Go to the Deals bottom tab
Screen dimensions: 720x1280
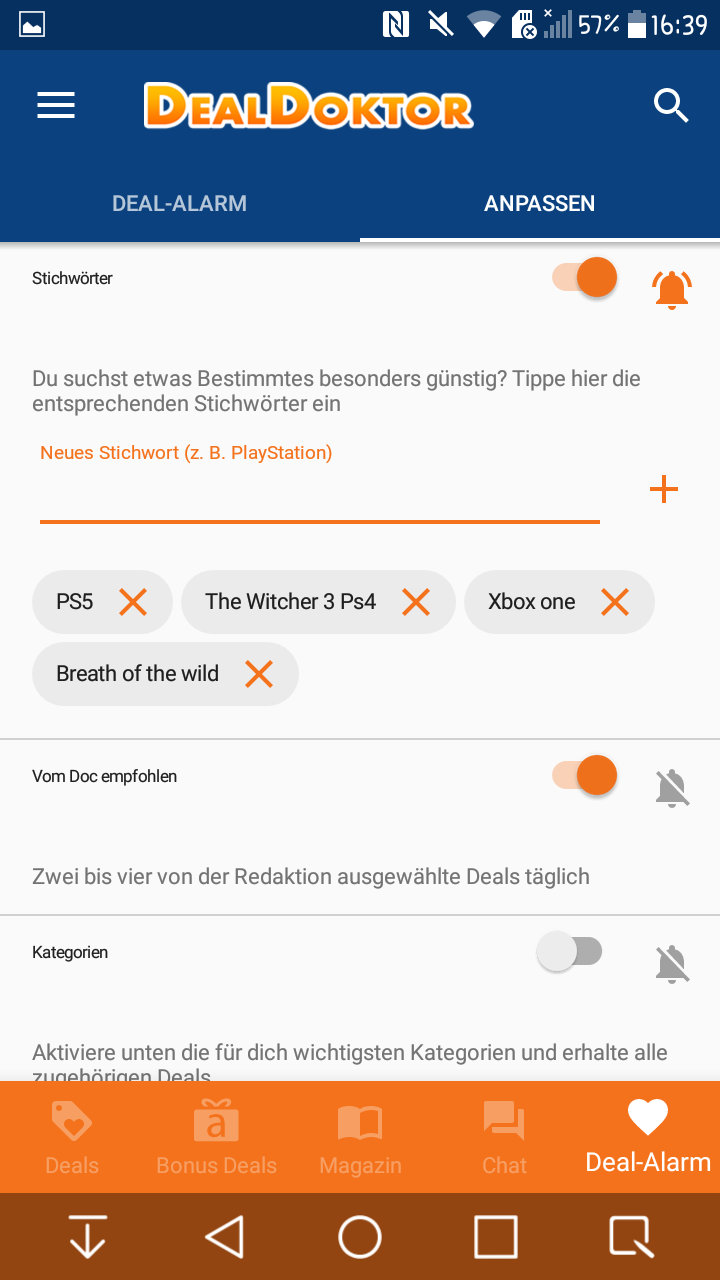[72, 1137]
